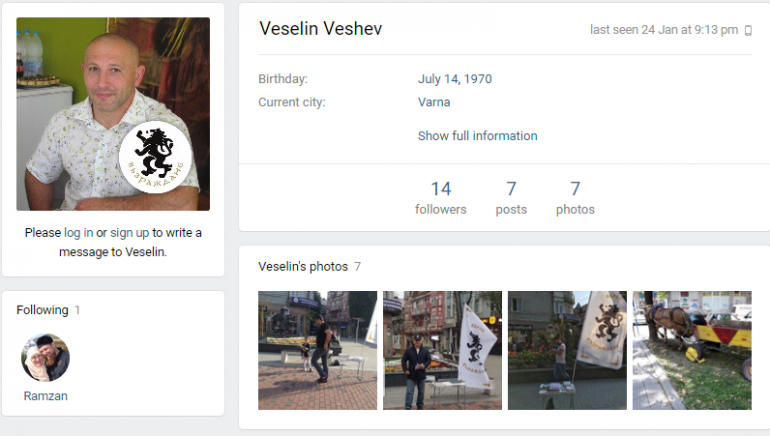Open the 7 photos counter

click(x=575, y=197)
